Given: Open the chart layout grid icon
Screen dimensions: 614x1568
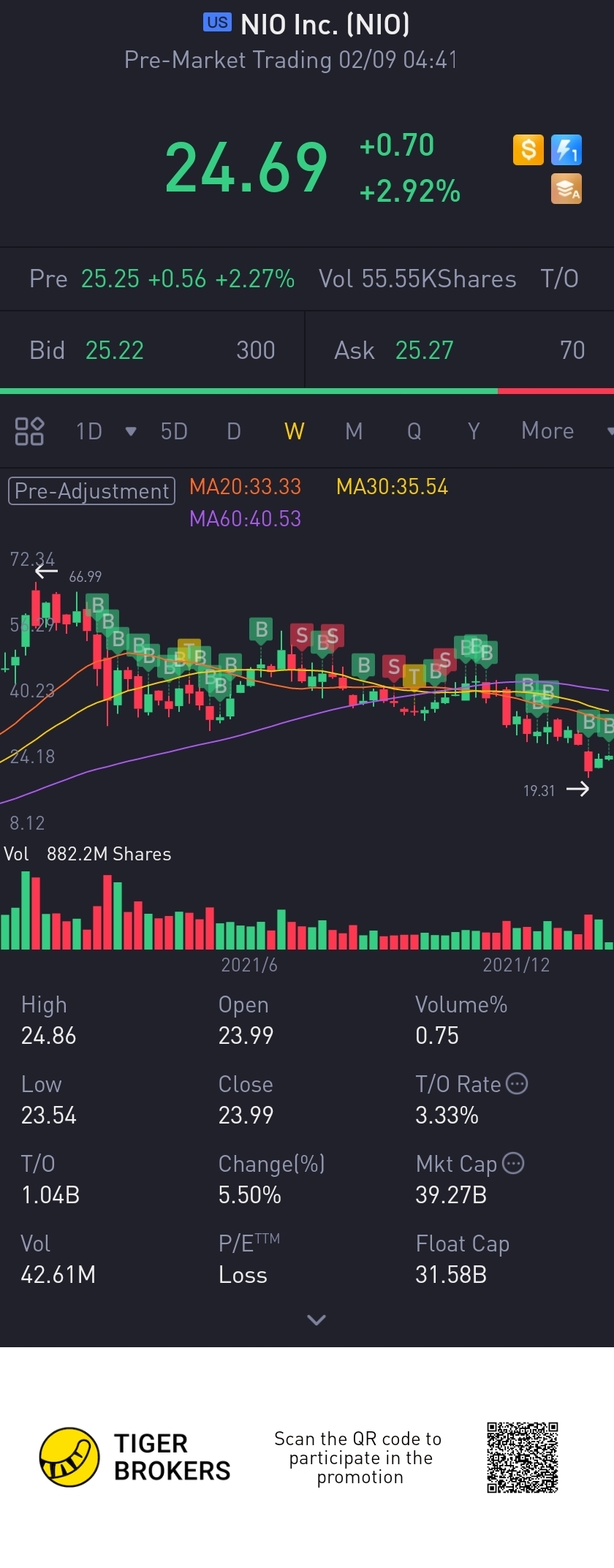Looking at the screenshot, I should 29,431.
